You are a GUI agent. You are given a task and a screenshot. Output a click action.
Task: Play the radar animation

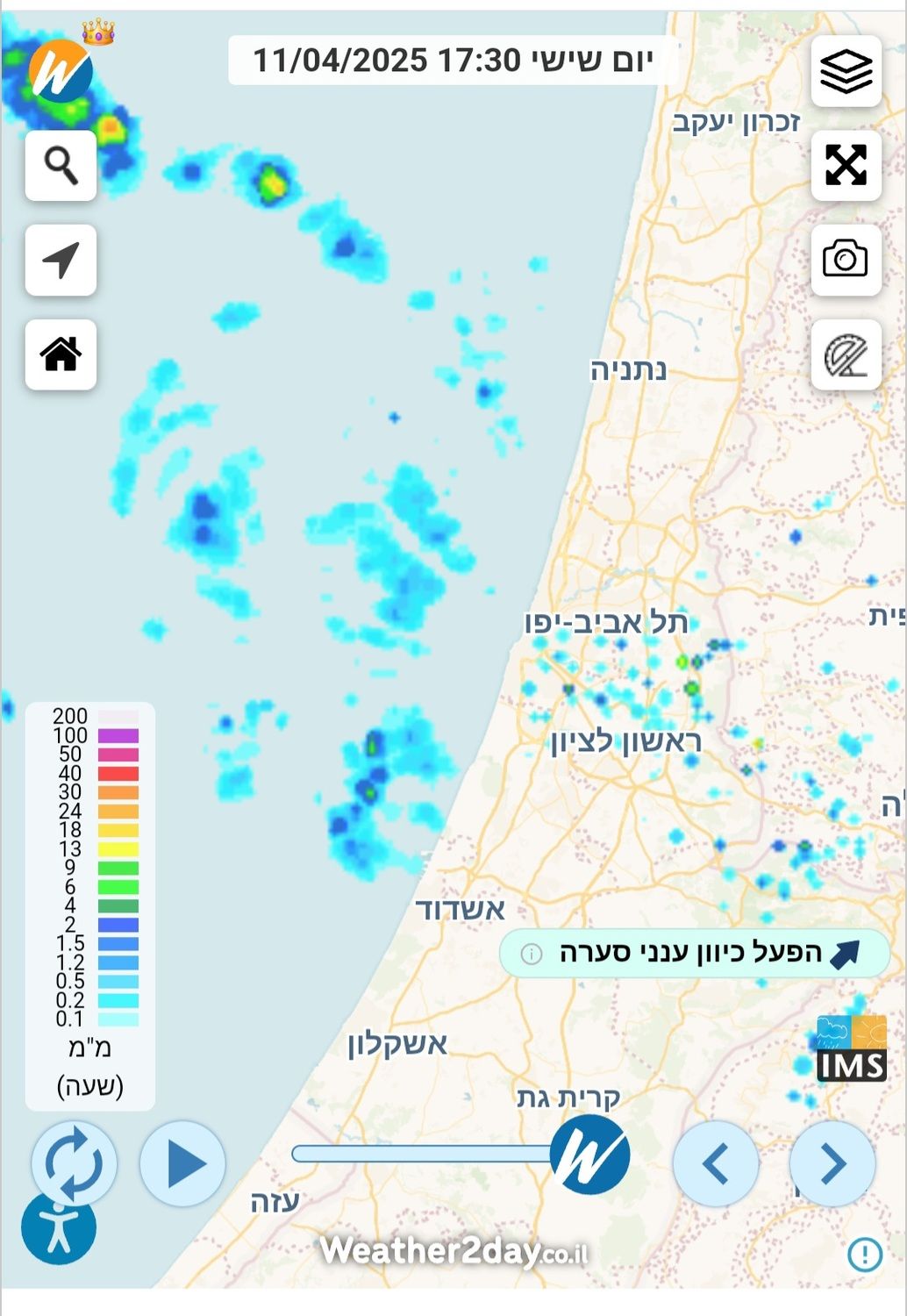pos(182,1163)
